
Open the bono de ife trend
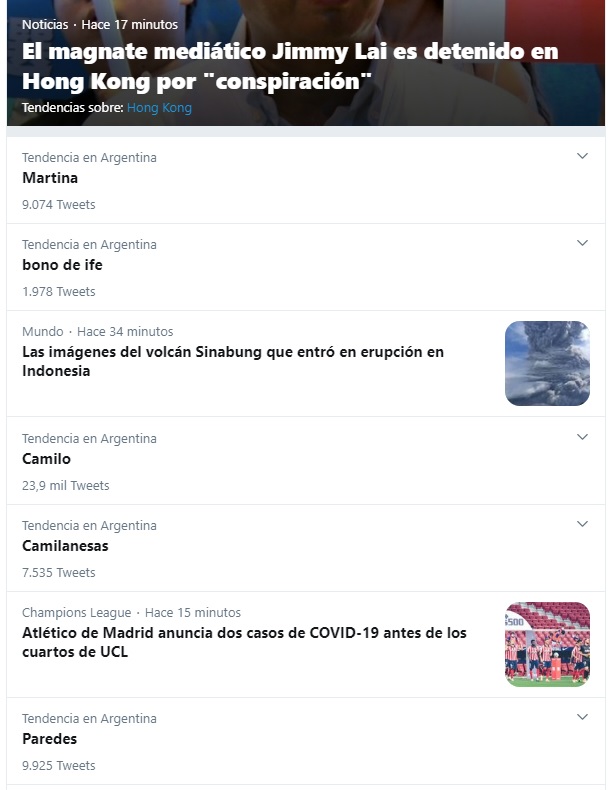pyautogui.click(x=62, y=265)
